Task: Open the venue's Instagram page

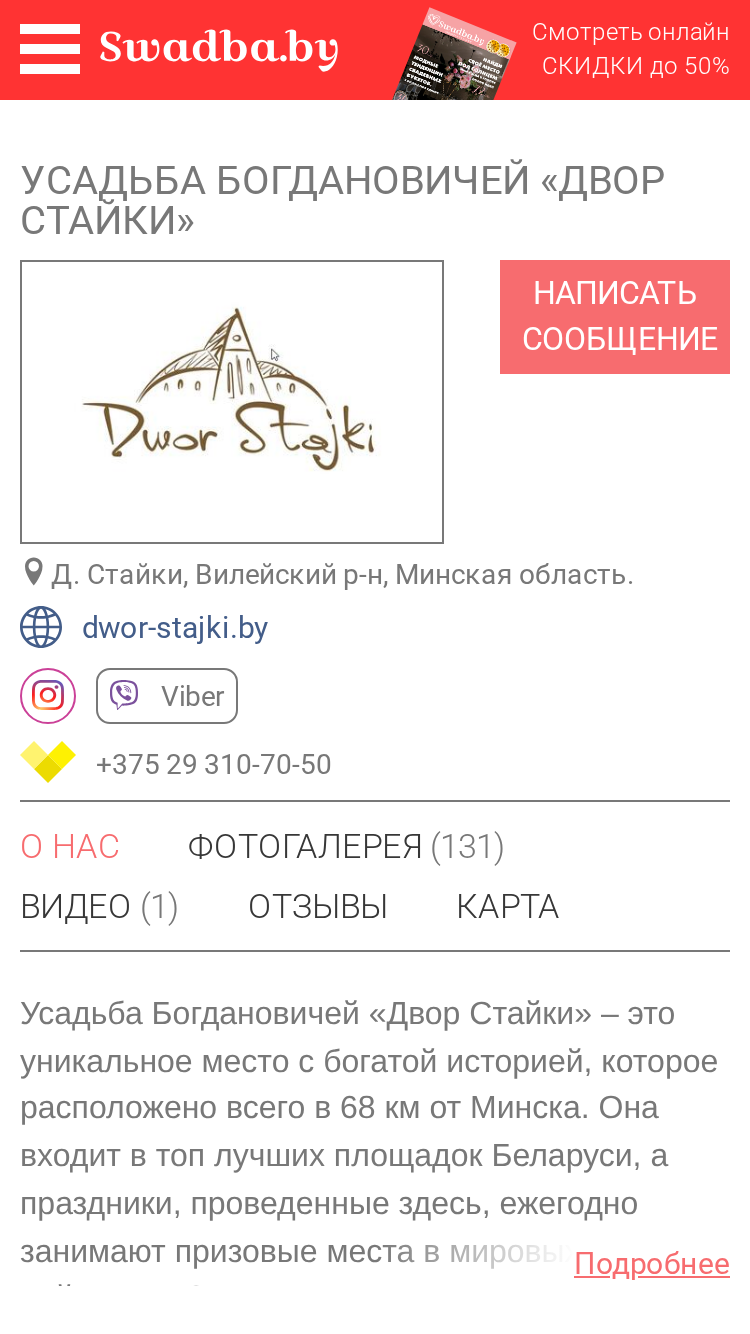Action: pos(48,696)
